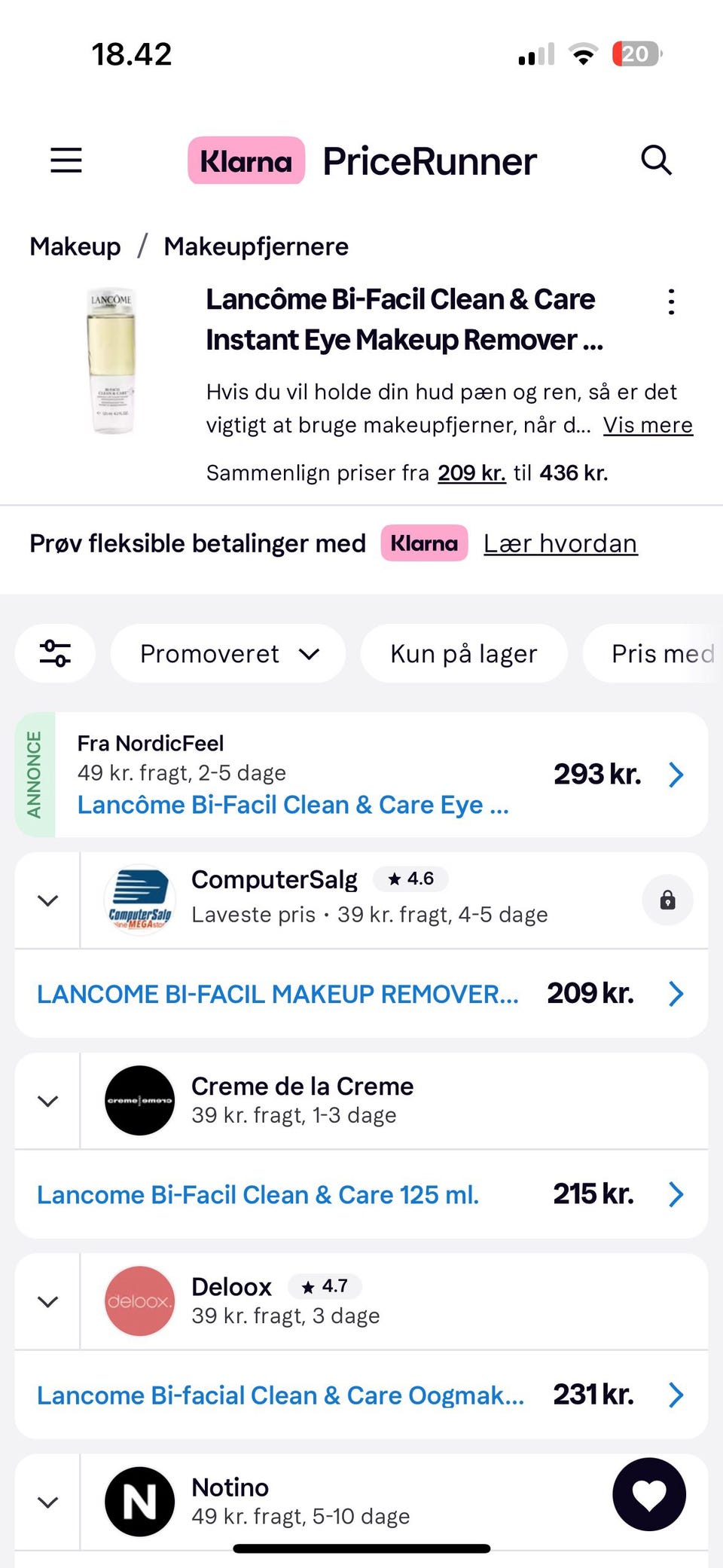Open the hamburger menu
The width and height of the screenshot is (723, 1568).
[x=65, y=160]
